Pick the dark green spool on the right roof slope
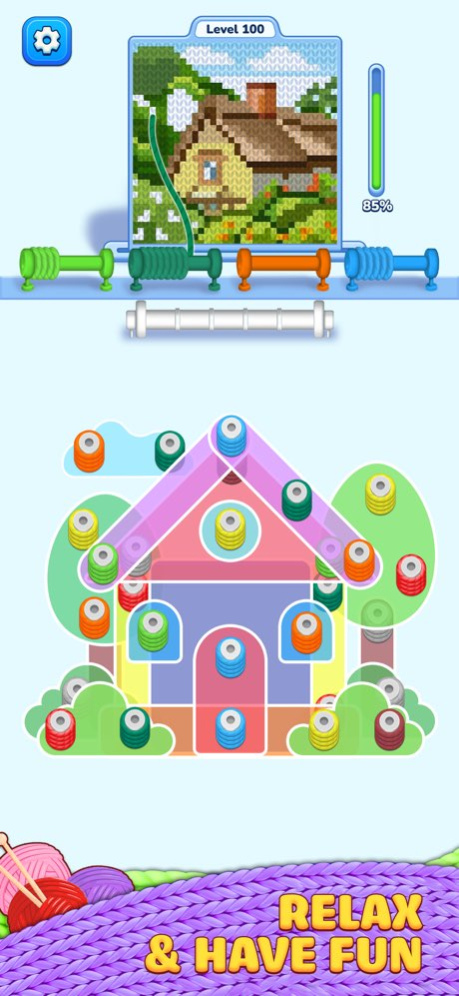The width and height of the screenshot is (459, 996). click(x=296, y=500)
